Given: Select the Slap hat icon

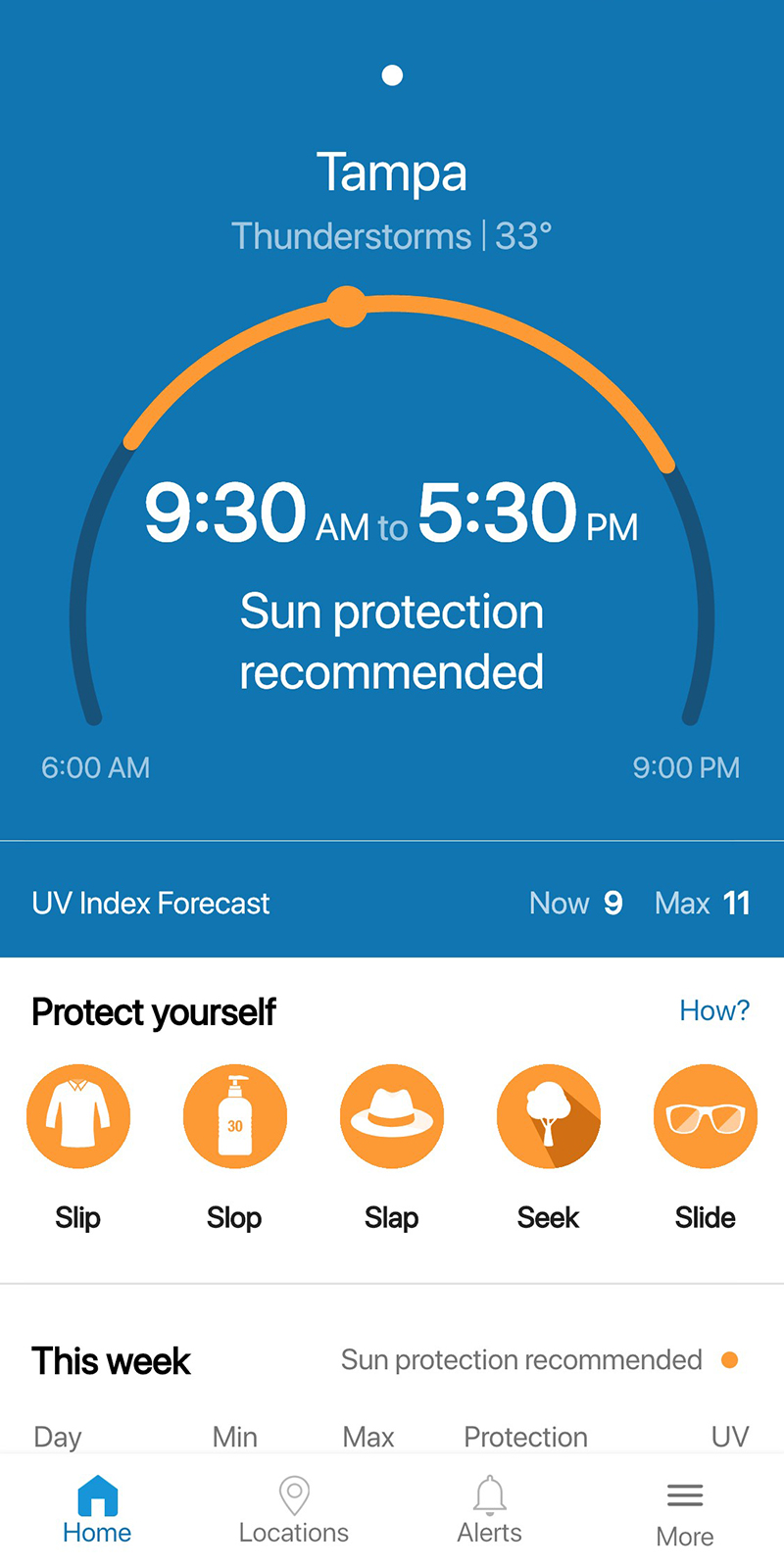Looking at the screenshot, I should point(392,1116).
